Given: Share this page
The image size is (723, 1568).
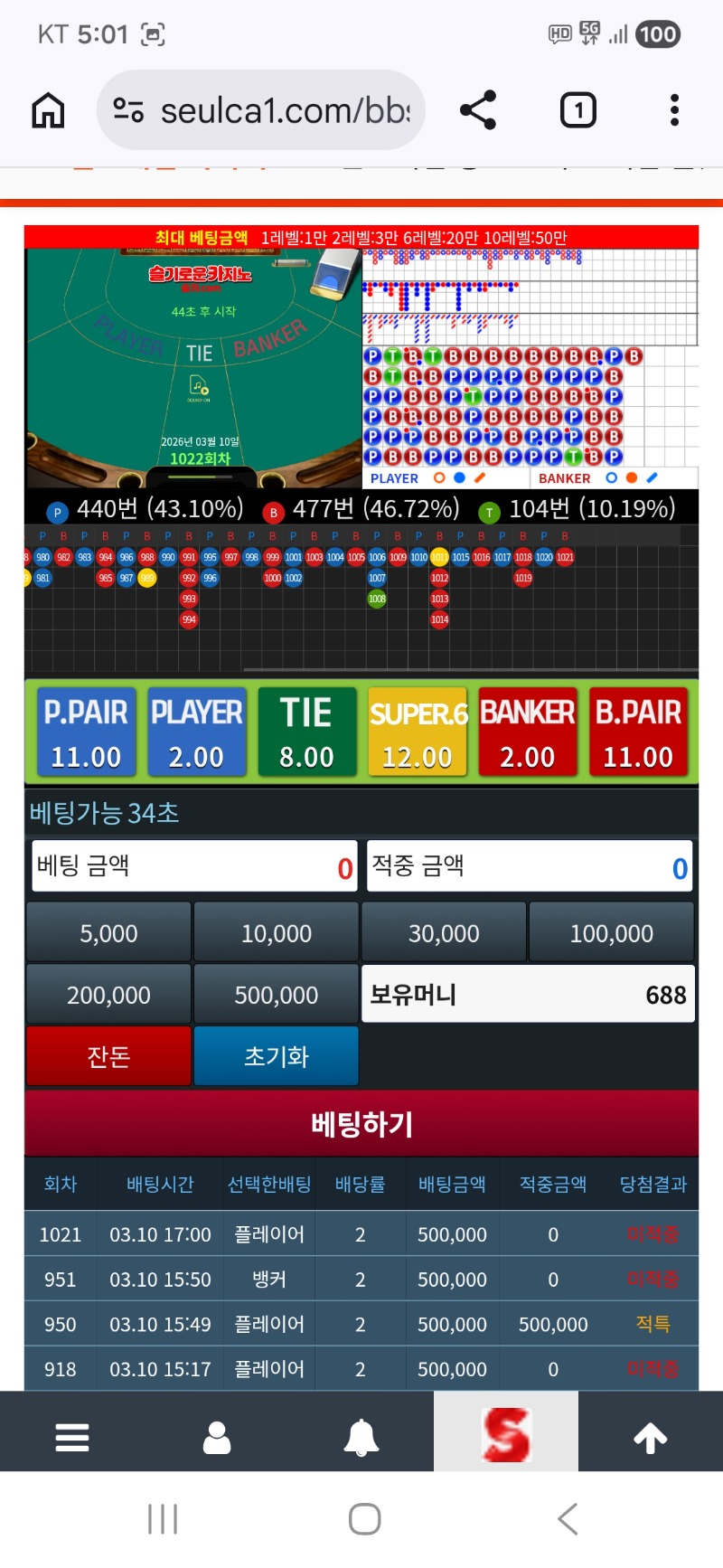Looking at the screenshot, I should tap(478, 110).
